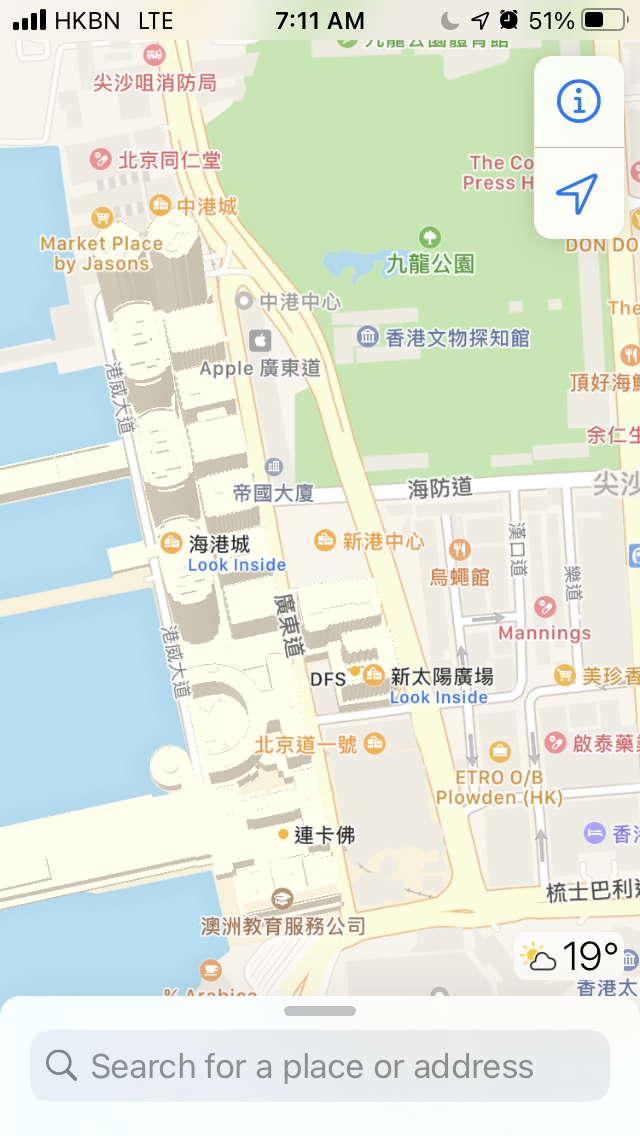
Task: Select the Mannings pharmacy pin
Action: click(x=545, y=608)
